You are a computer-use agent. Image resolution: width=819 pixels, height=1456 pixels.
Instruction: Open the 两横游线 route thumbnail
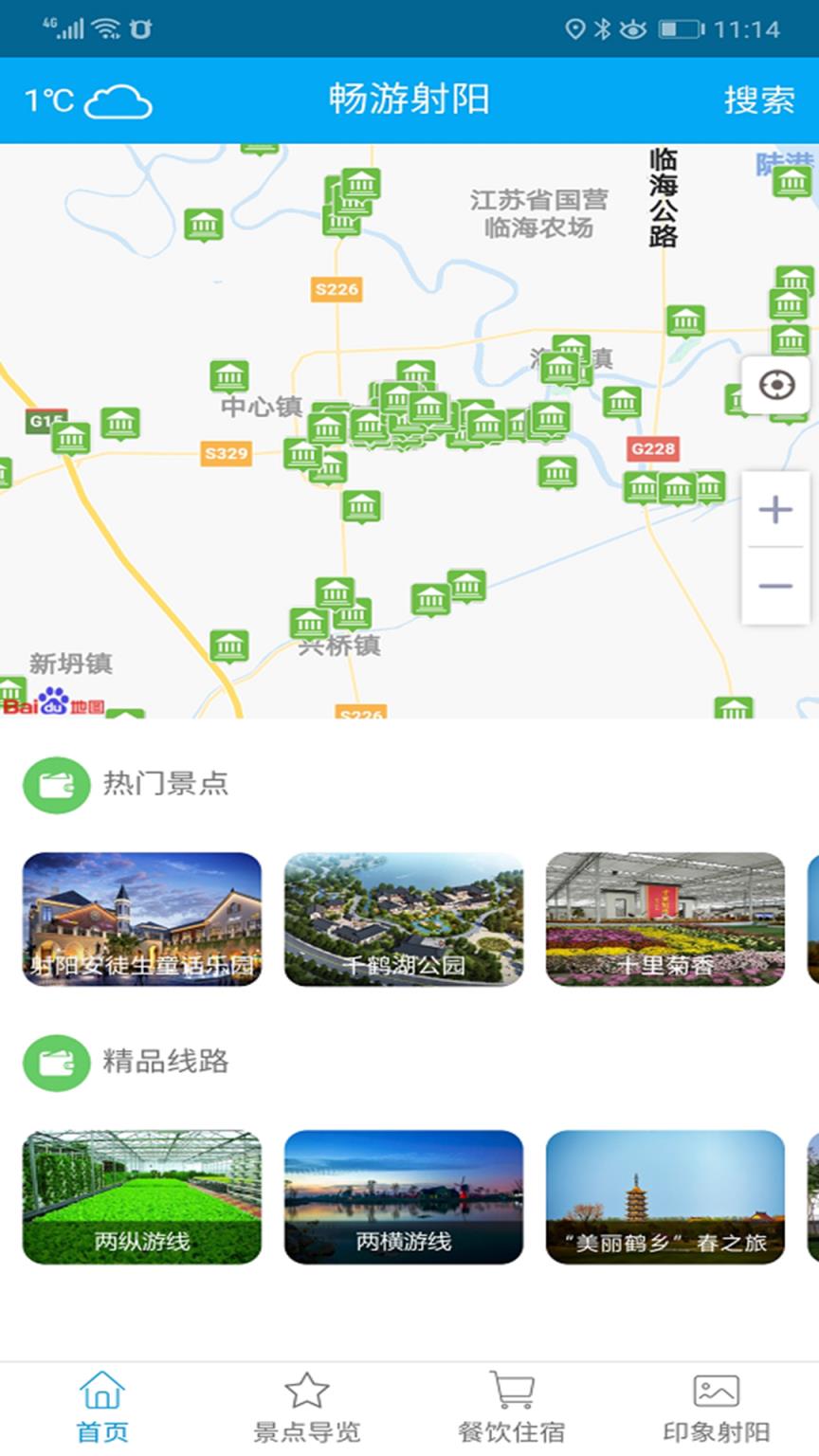403,1196
